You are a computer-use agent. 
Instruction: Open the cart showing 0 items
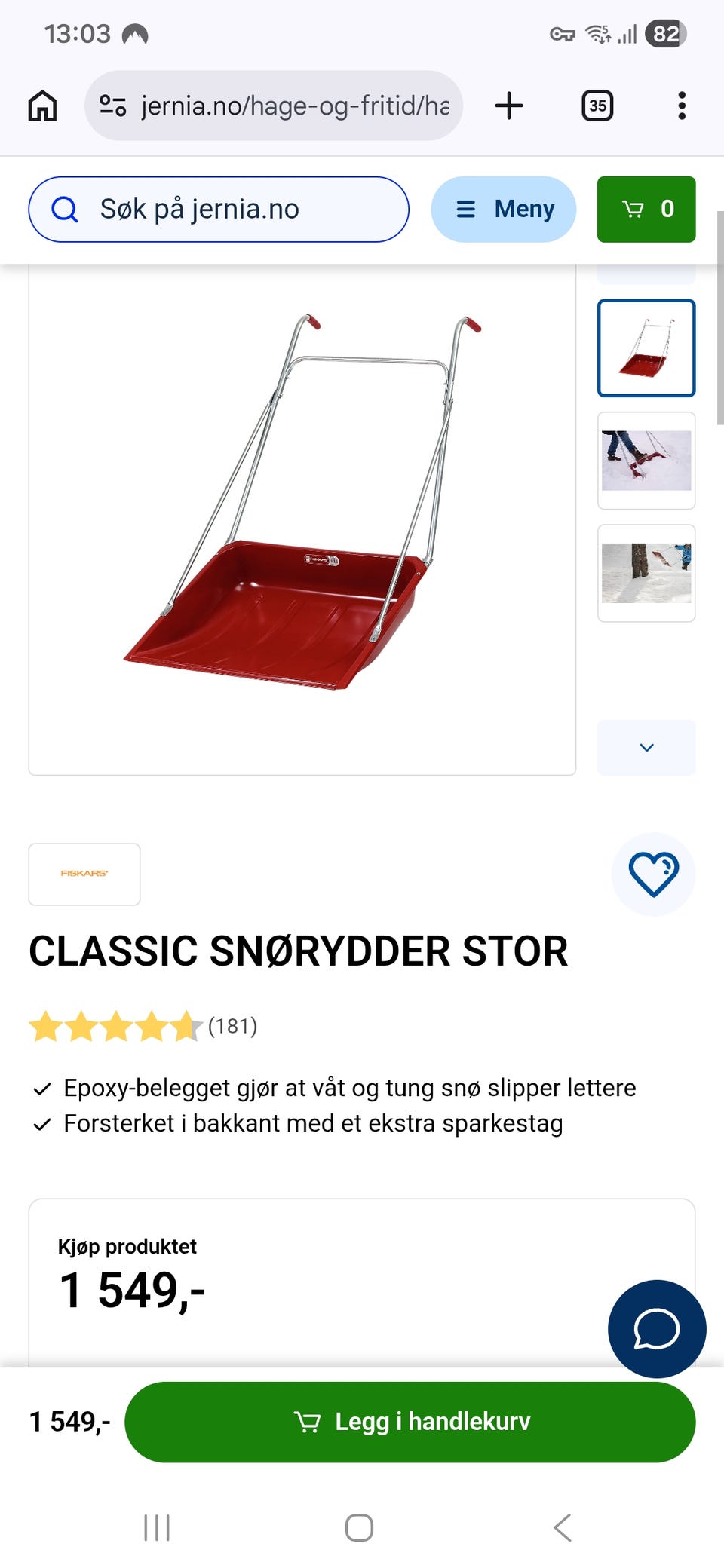(646, 210)
